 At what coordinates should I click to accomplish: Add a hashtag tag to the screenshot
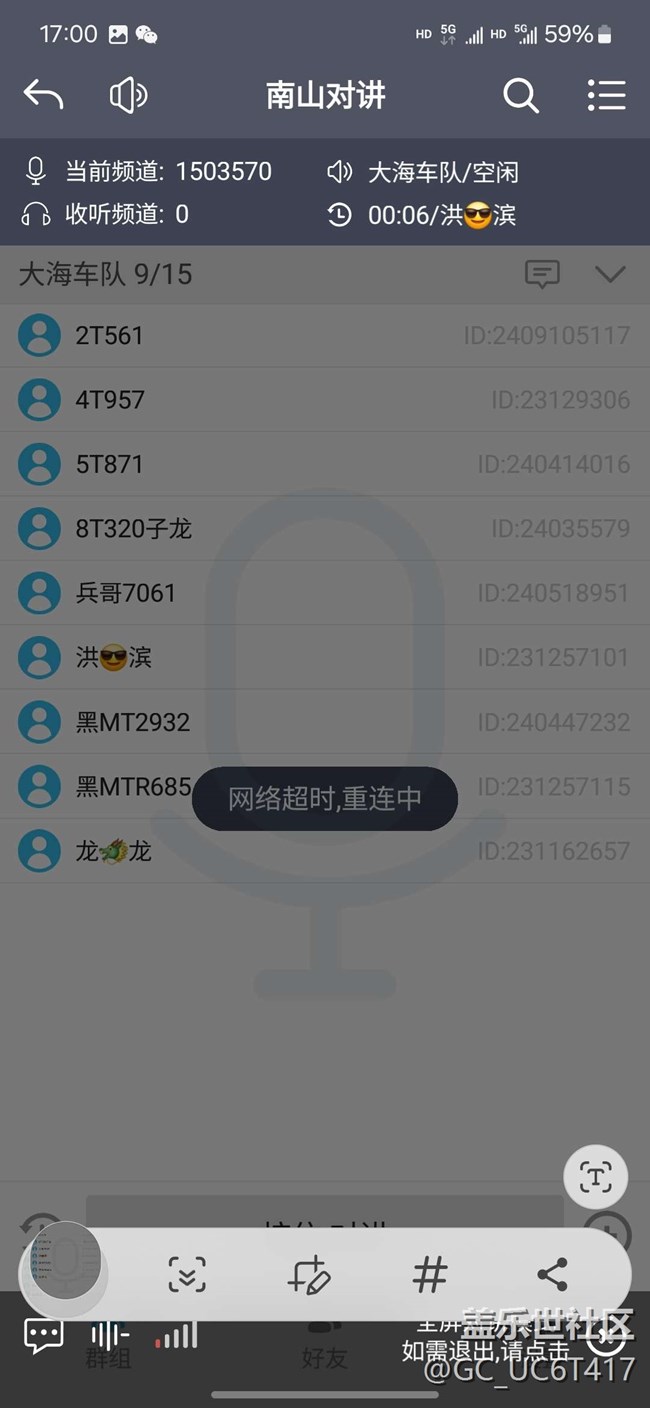(x=430, y=1274)
